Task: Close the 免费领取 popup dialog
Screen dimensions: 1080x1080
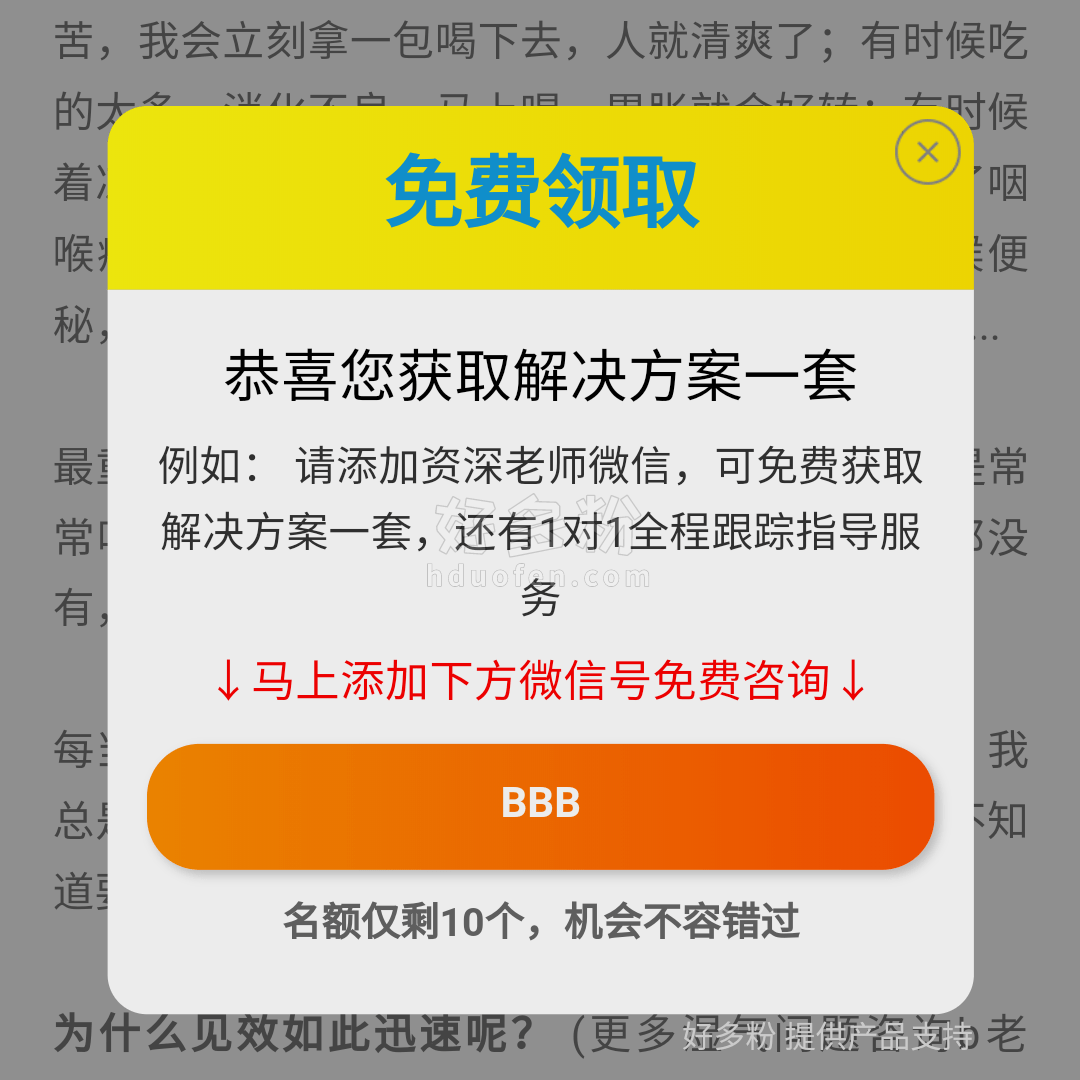Action: point(927,152)
